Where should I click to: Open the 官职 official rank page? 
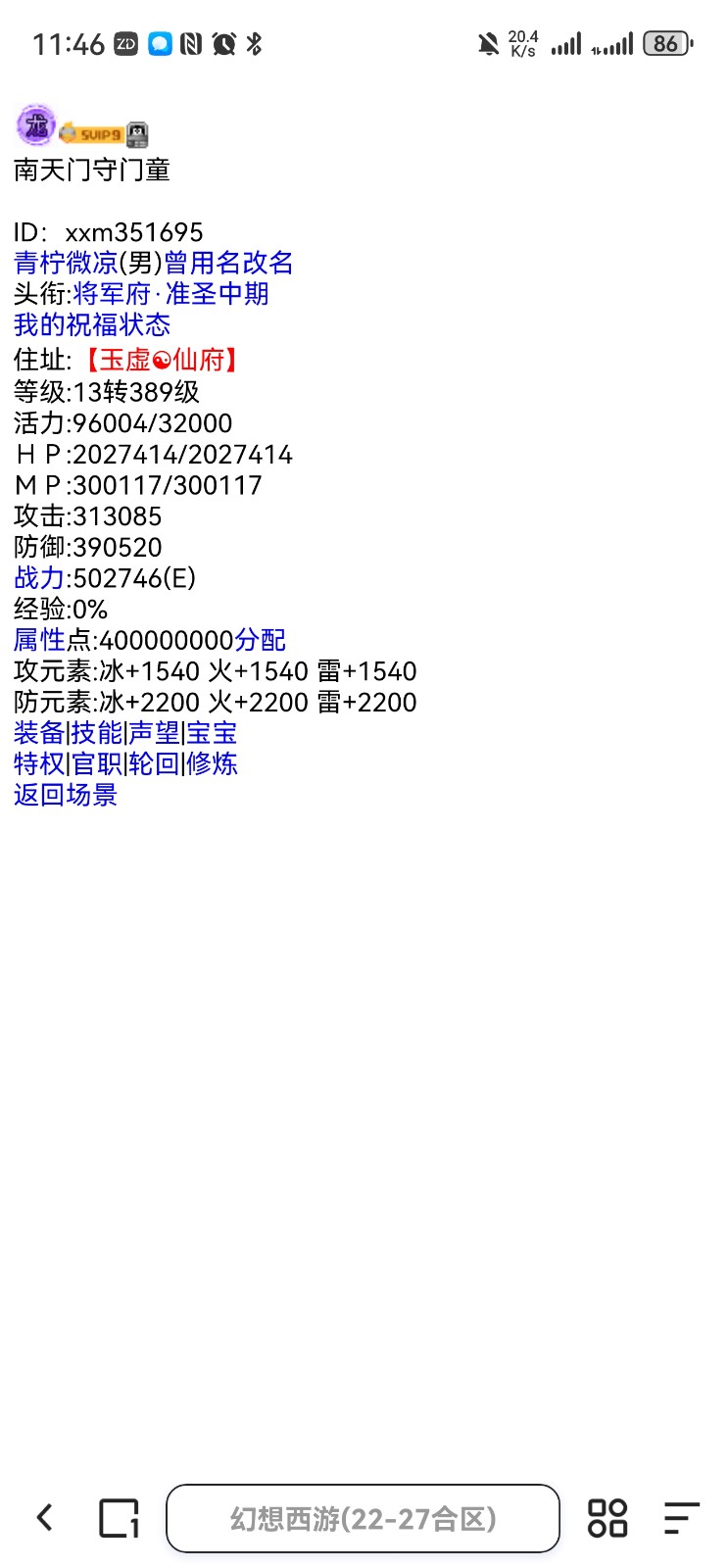coord(96,763)
